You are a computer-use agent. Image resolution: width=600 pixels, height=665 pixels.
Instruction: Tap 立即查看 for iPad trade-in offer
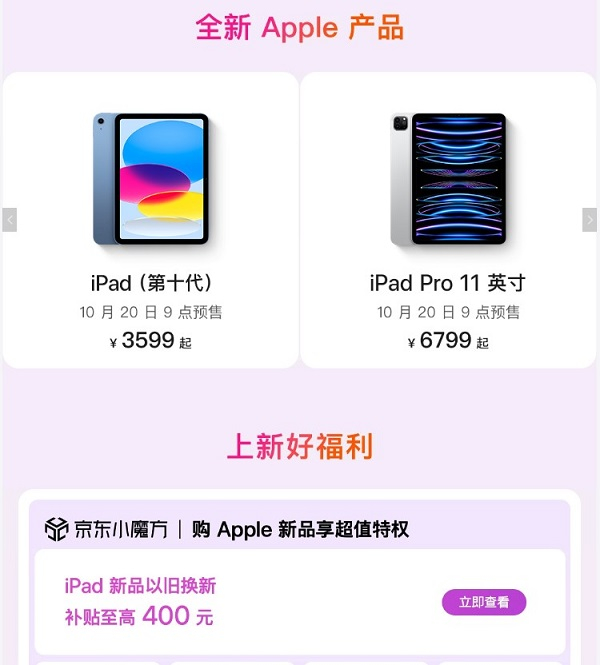tap(484, 602)
